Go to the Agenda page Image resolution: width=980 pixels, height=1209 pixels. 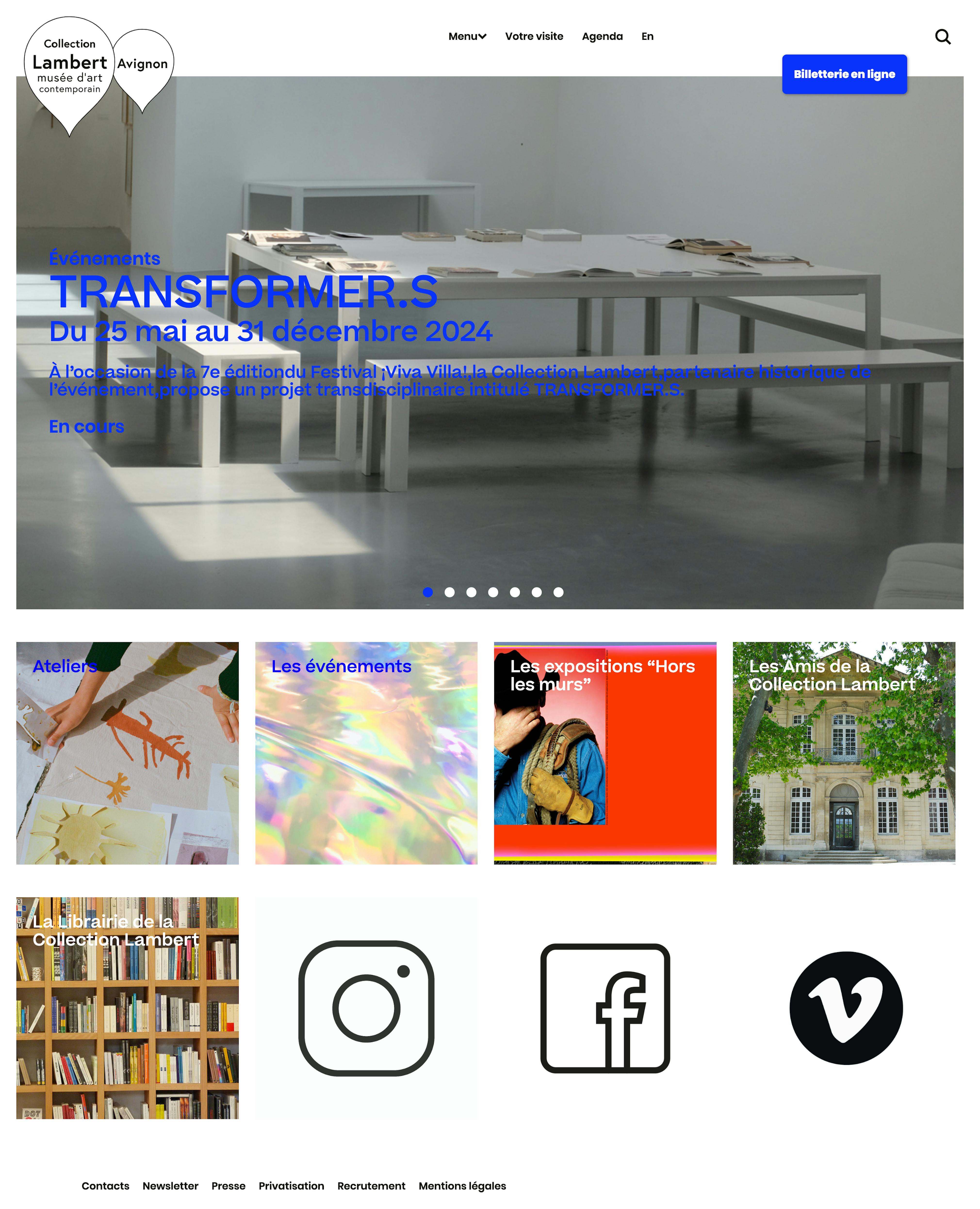[602, 36]
